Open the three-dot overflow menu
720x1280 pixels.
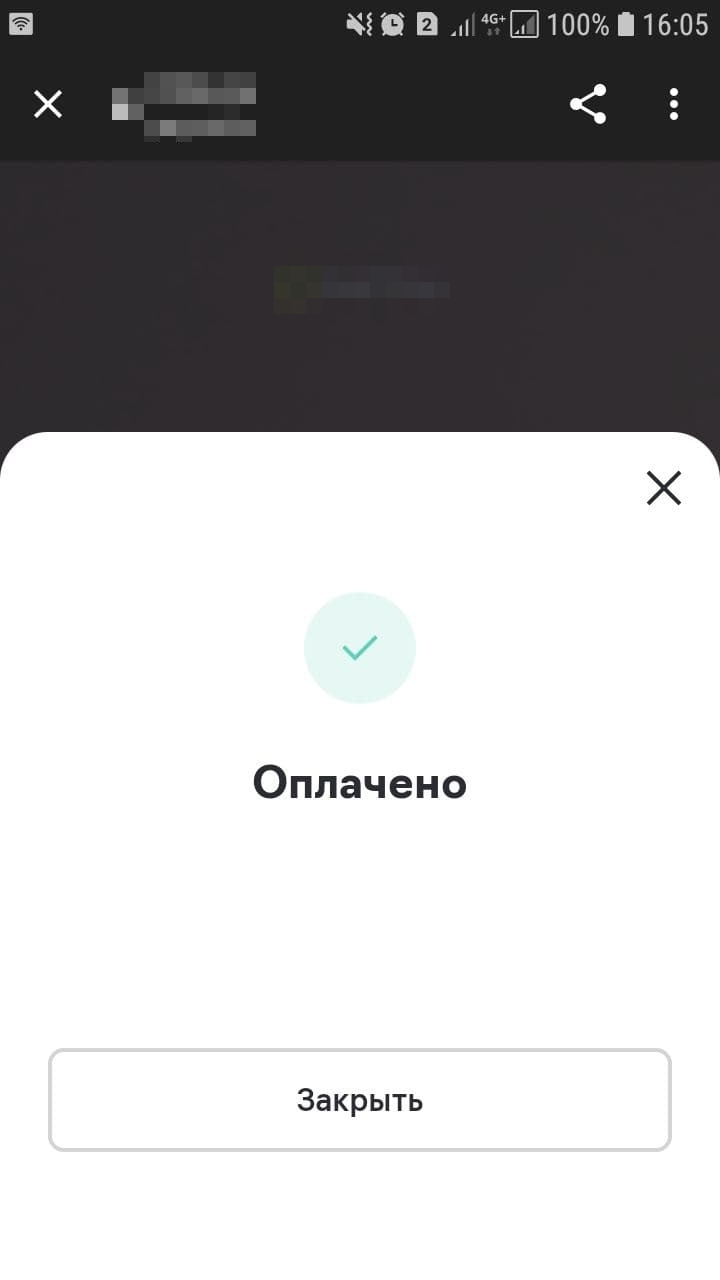pyautogui.click(x=674, y=104)
